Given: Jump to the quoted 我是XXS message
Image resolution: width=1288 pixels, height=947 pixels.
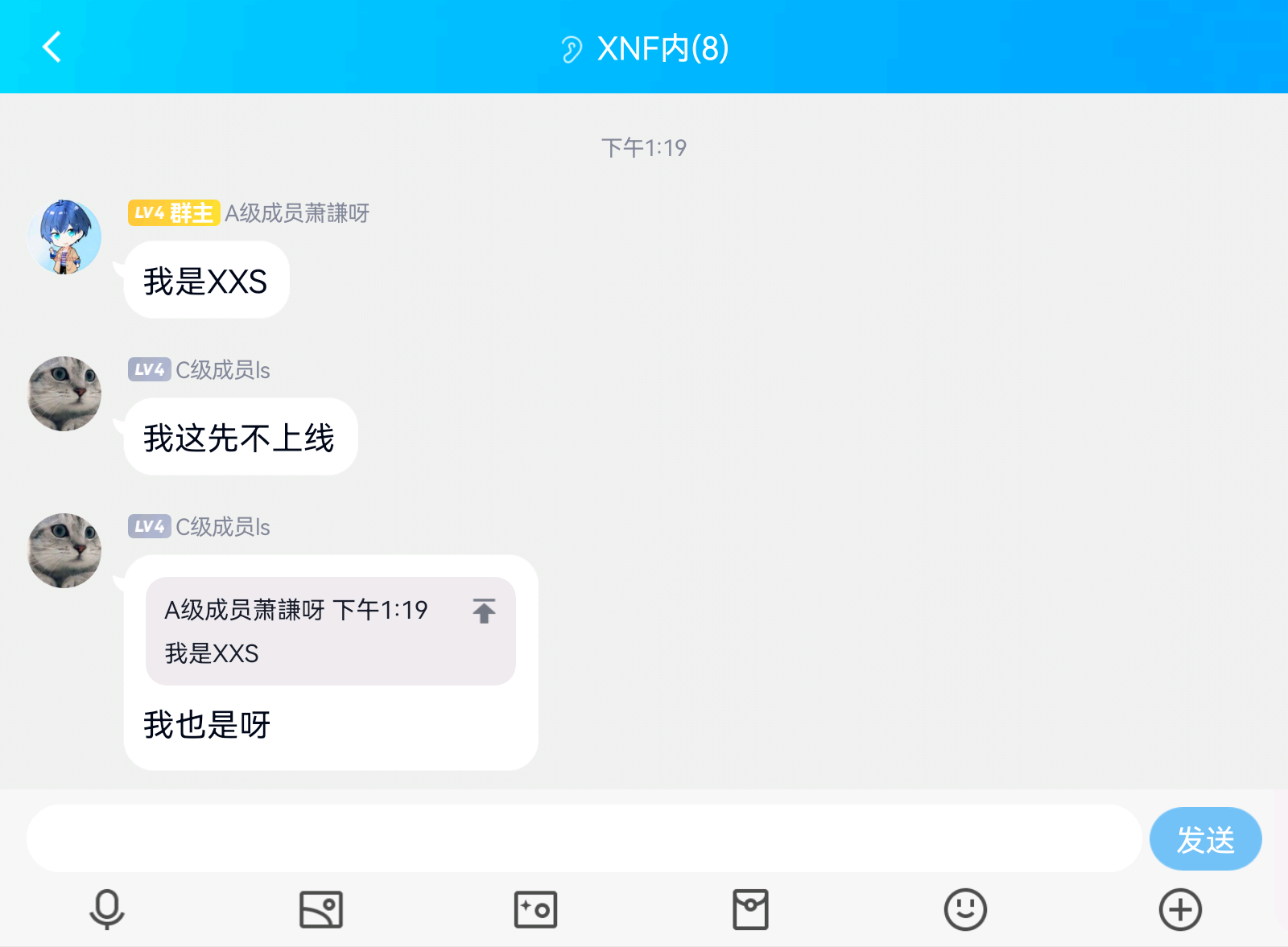Looking at the screenshot, I should coord(484,611).
